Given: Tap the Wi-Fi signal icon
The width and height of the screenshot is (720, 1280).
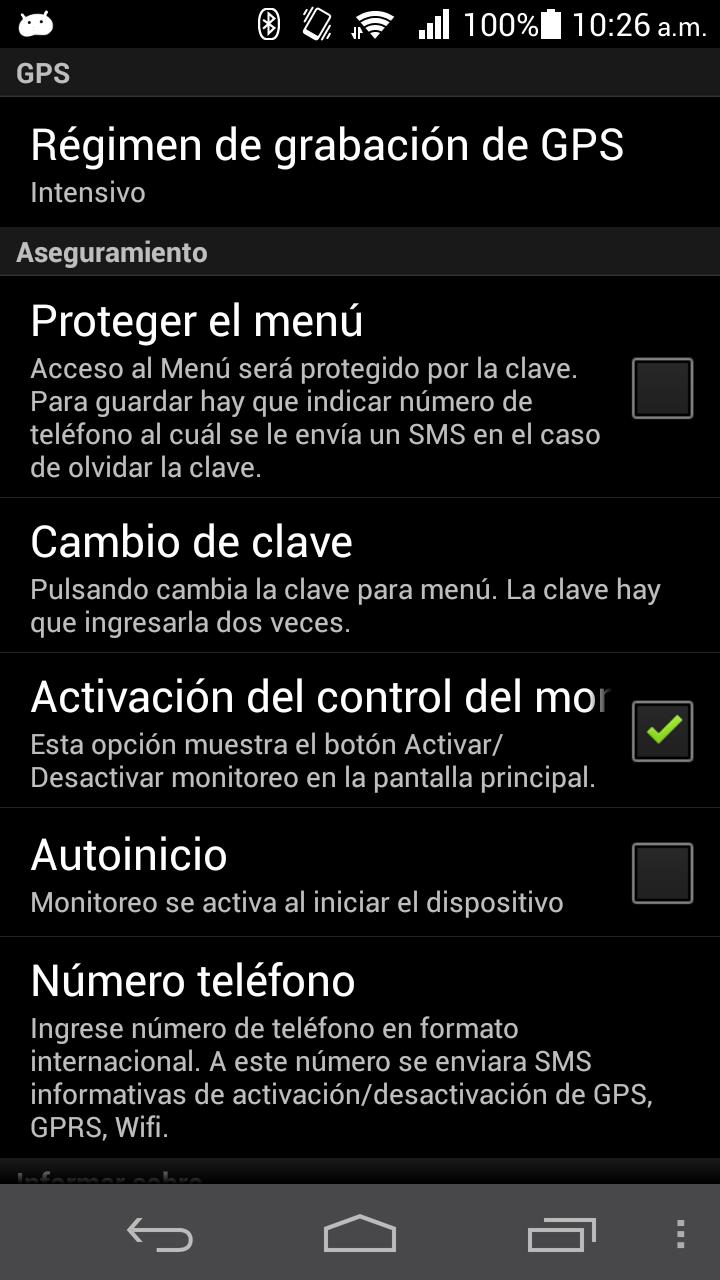Looking at the screenshot, I should click(372, 25).
